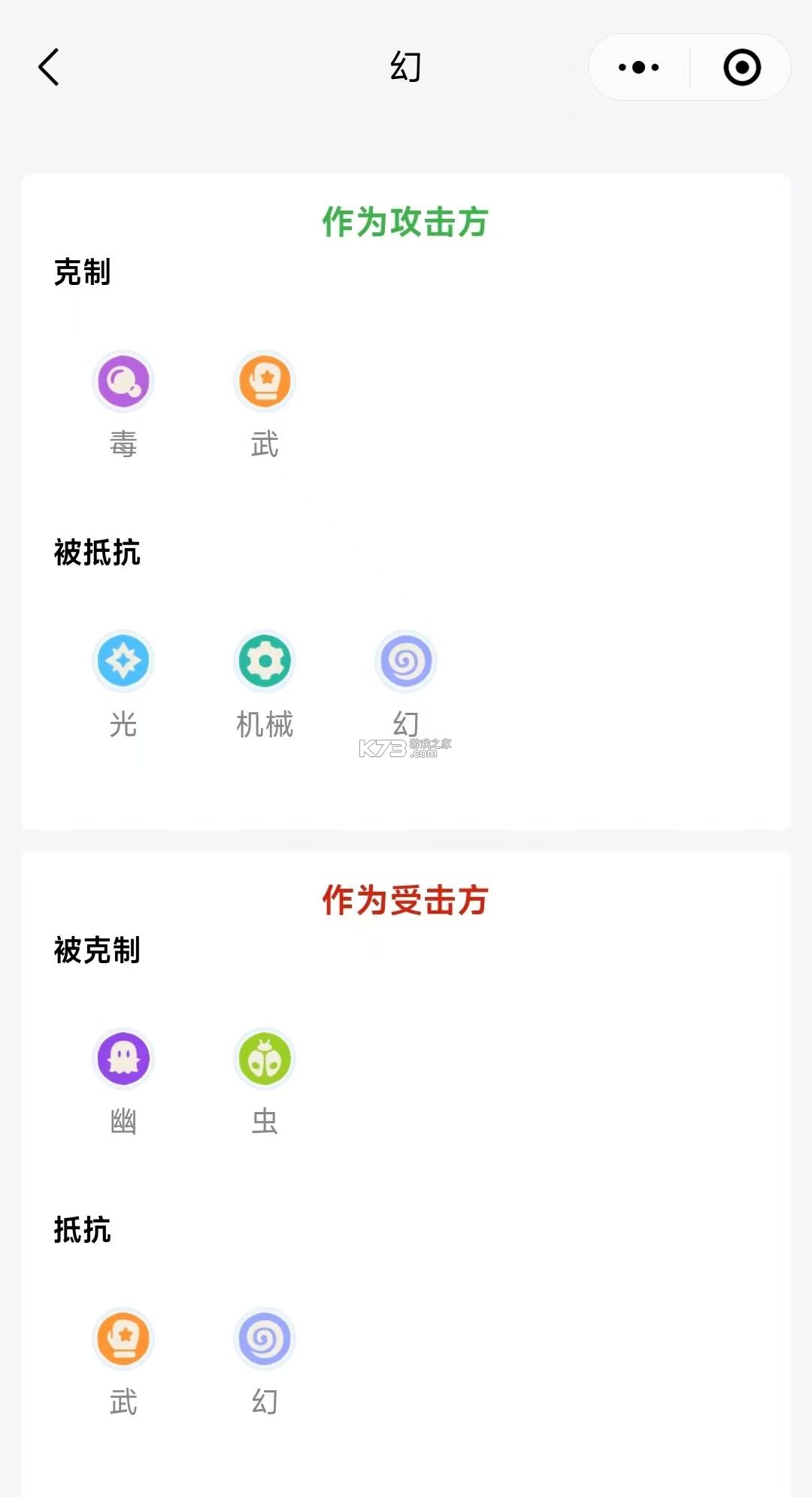
Task: Select the 幻 illusion icon under 抵抗
Action: (264, 1338)
